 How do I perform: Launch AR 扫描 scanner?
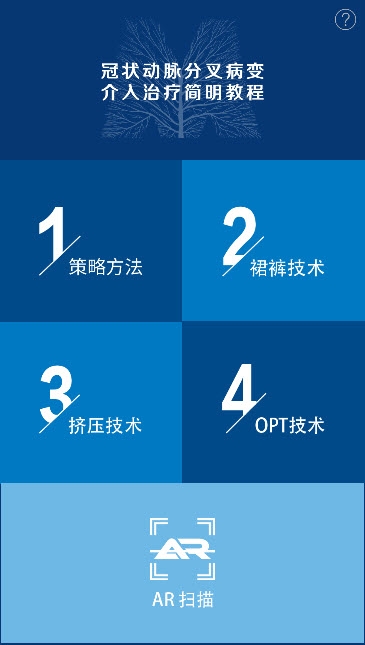[182, 564]
